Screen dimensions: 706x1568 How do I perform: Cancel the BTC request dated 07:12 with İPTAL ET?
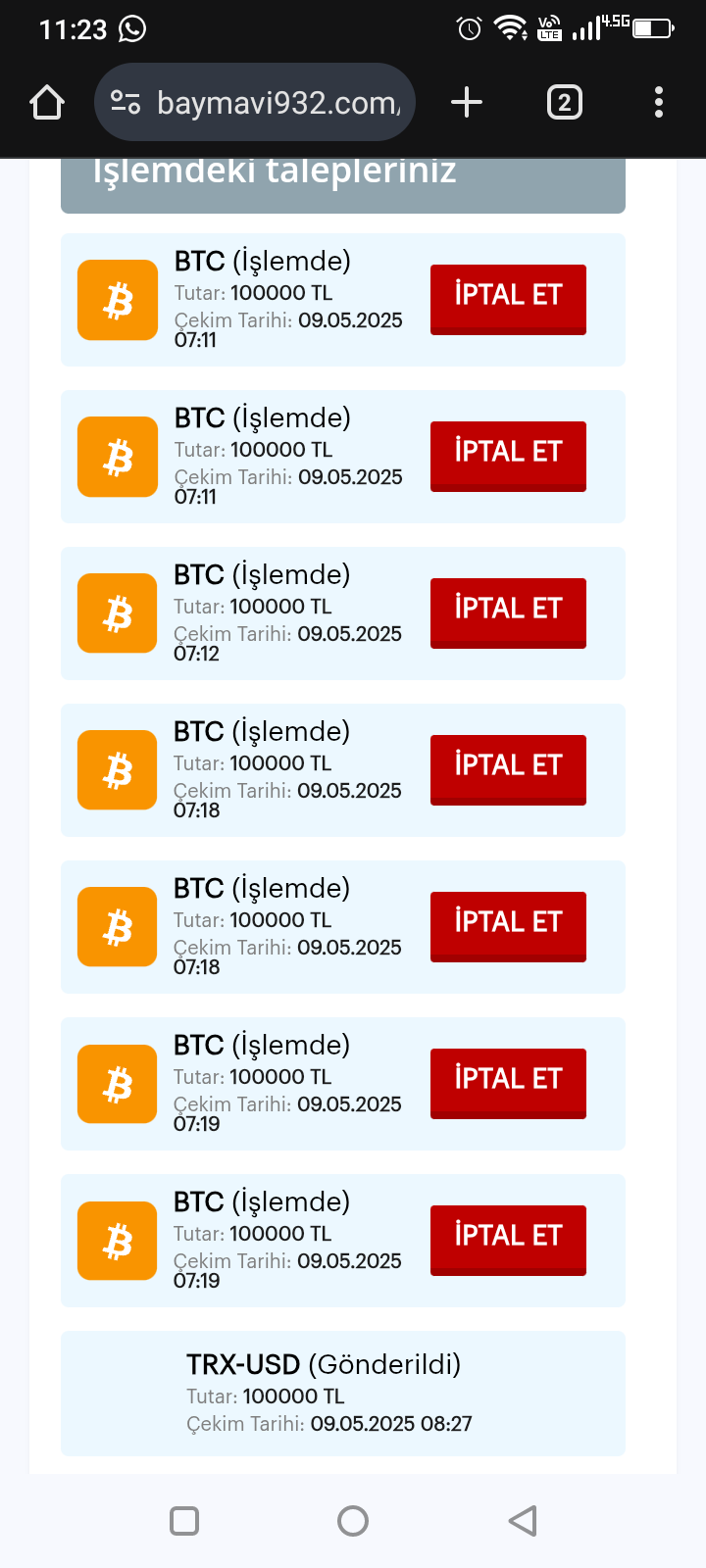(508, 612)
